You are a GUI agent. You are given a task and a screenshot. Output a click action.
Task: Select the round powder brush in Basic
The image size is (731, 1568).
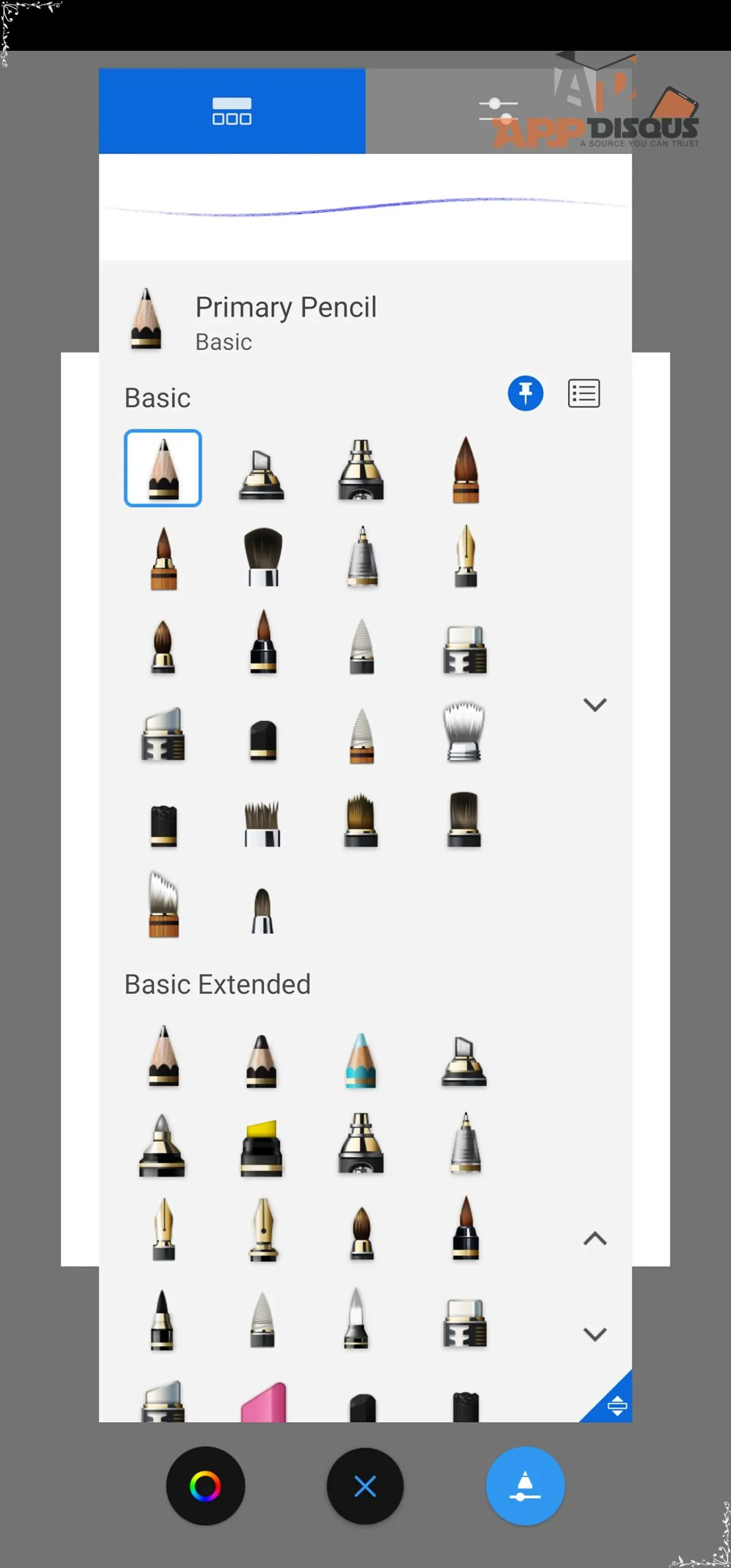(x=263, y=556)
